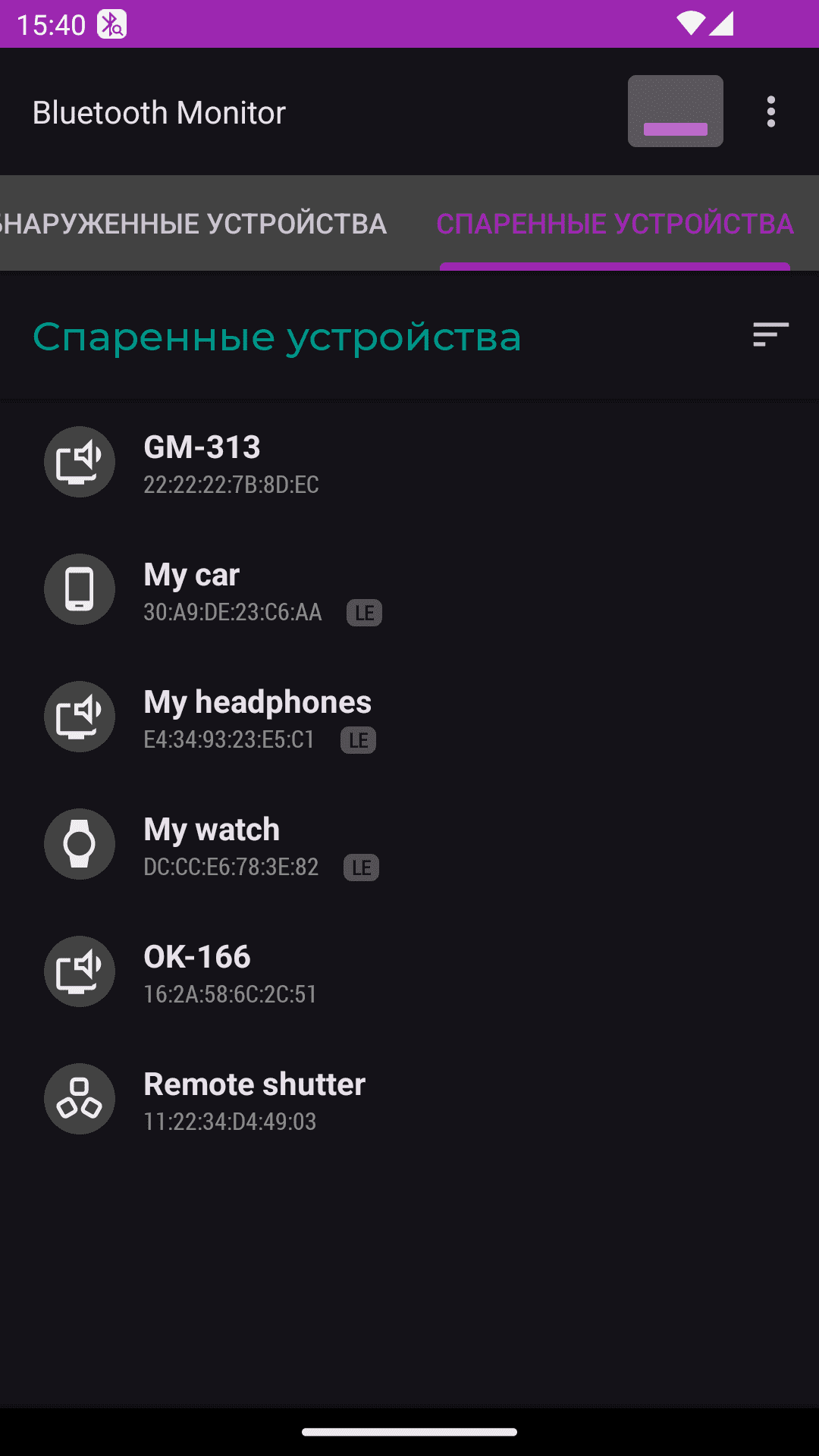Viewport: 819px width, 1456px height.
Task: Tap the purple toolbar button
Action: click(675, 111)
